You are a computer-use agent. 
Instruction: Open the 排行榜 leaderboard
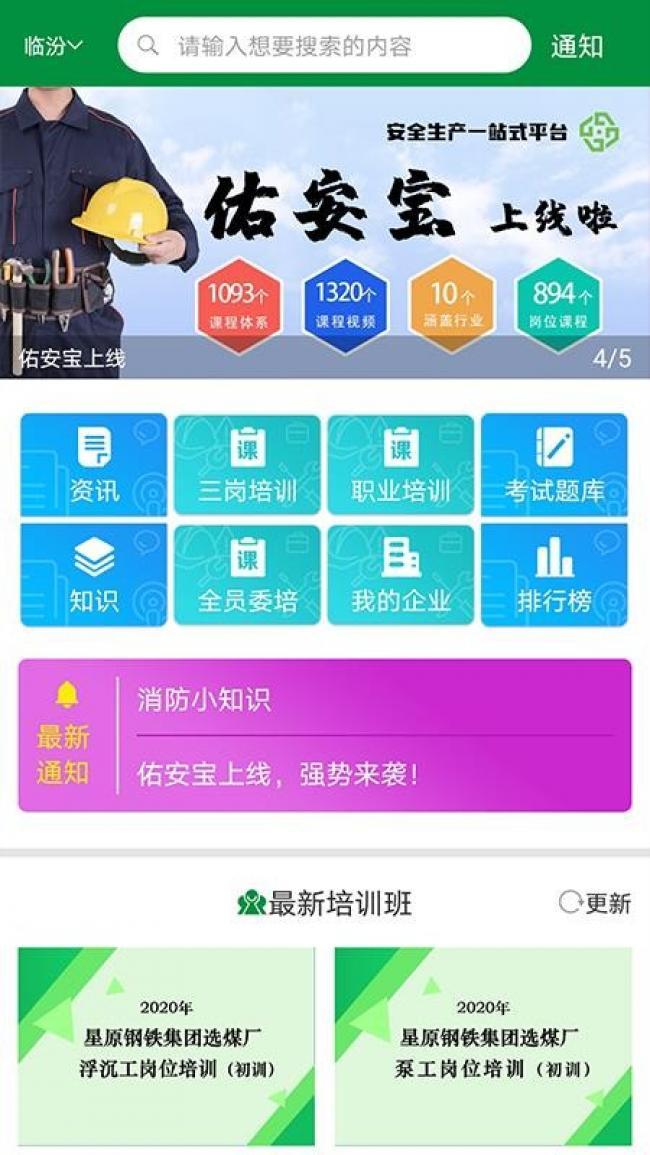pyautogui.click(x=554, y=575)
